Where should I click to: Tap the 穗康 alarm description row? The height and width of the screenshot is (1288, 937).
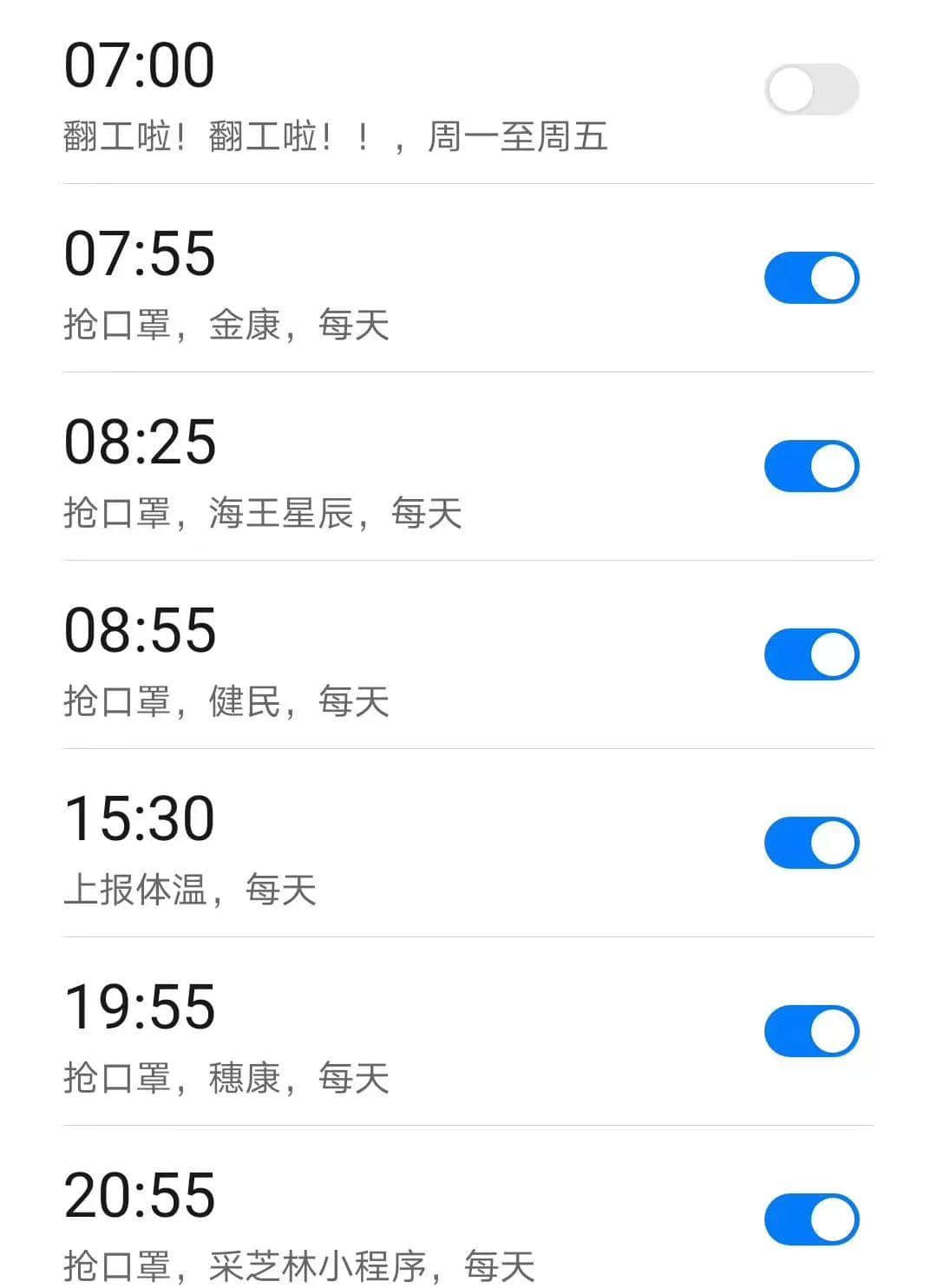[x=226, y=1078]
